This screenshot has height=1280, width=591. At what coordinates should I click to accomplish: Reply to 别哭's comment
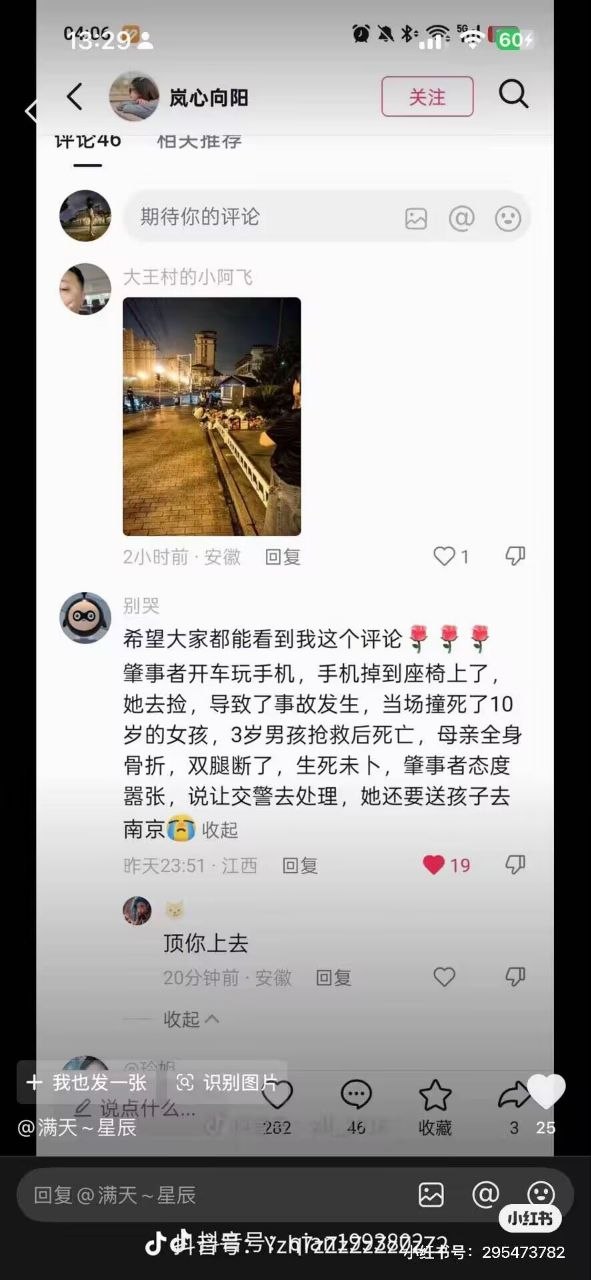pos(300,865)
